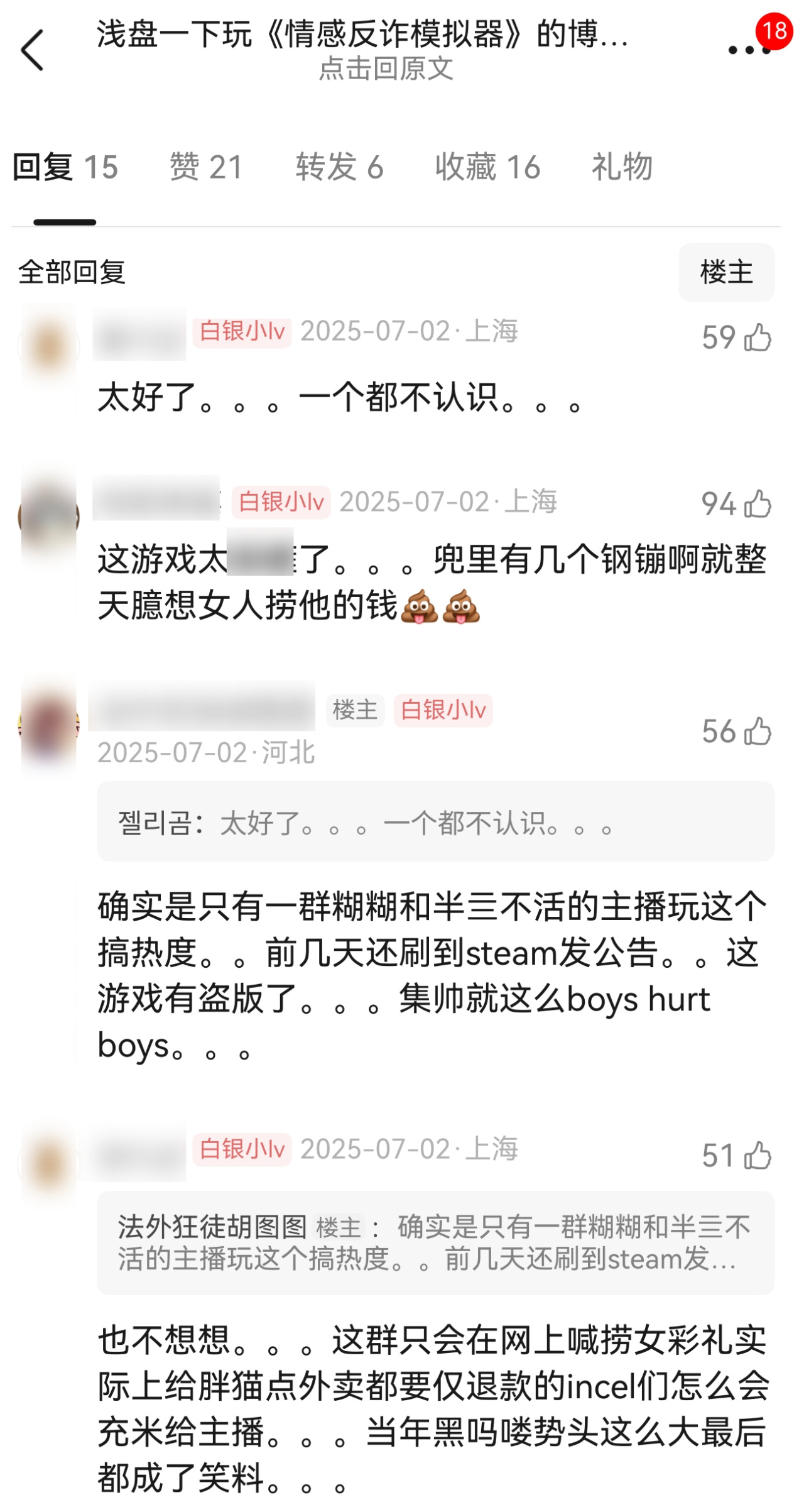
Task: Select the 礼物 tab
Action: pyautogui.click(x=622, y=167)
